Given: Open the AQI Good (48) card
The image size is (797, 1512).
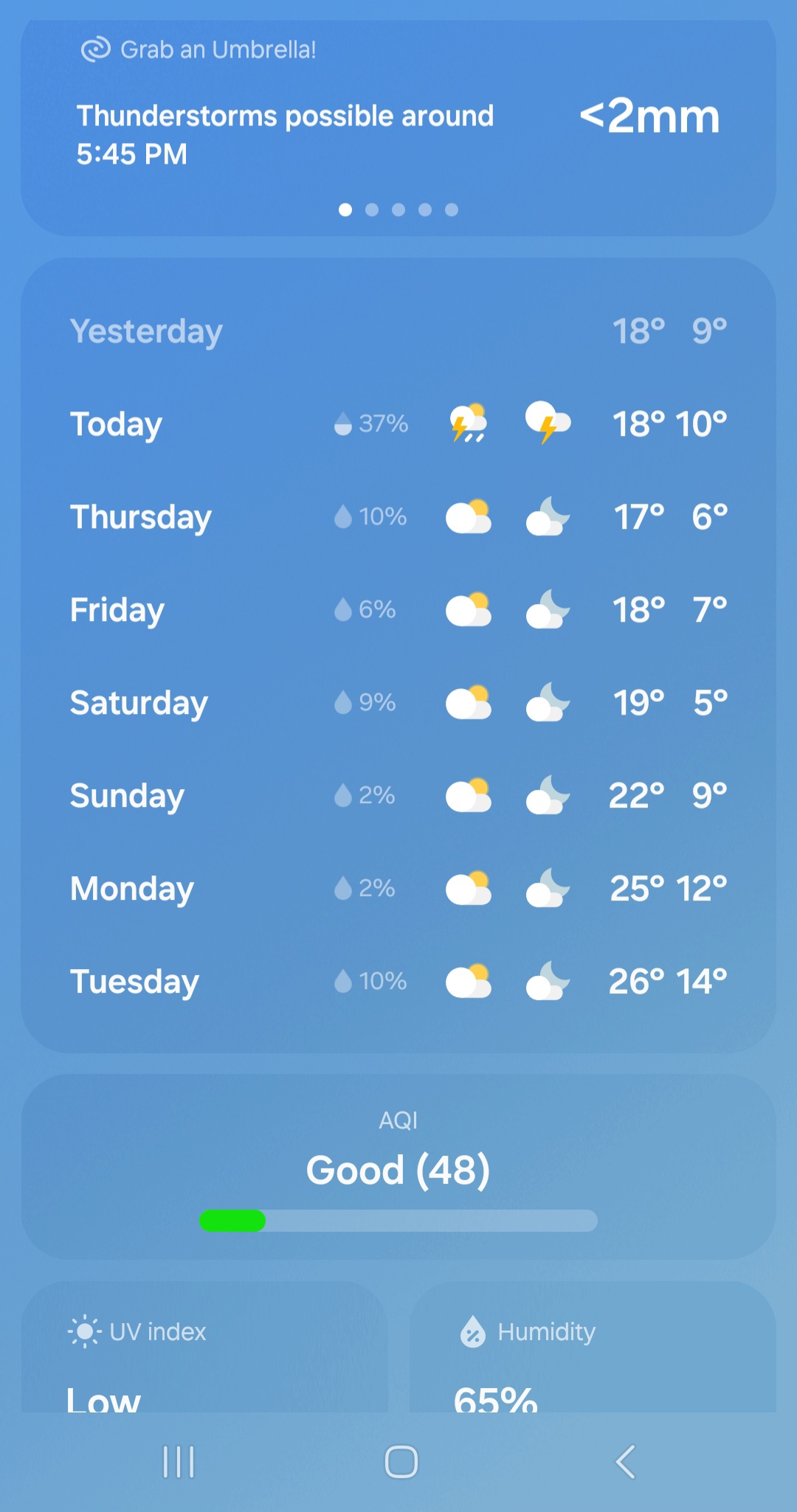Looking at the screenshot, I should point(398,1167).
